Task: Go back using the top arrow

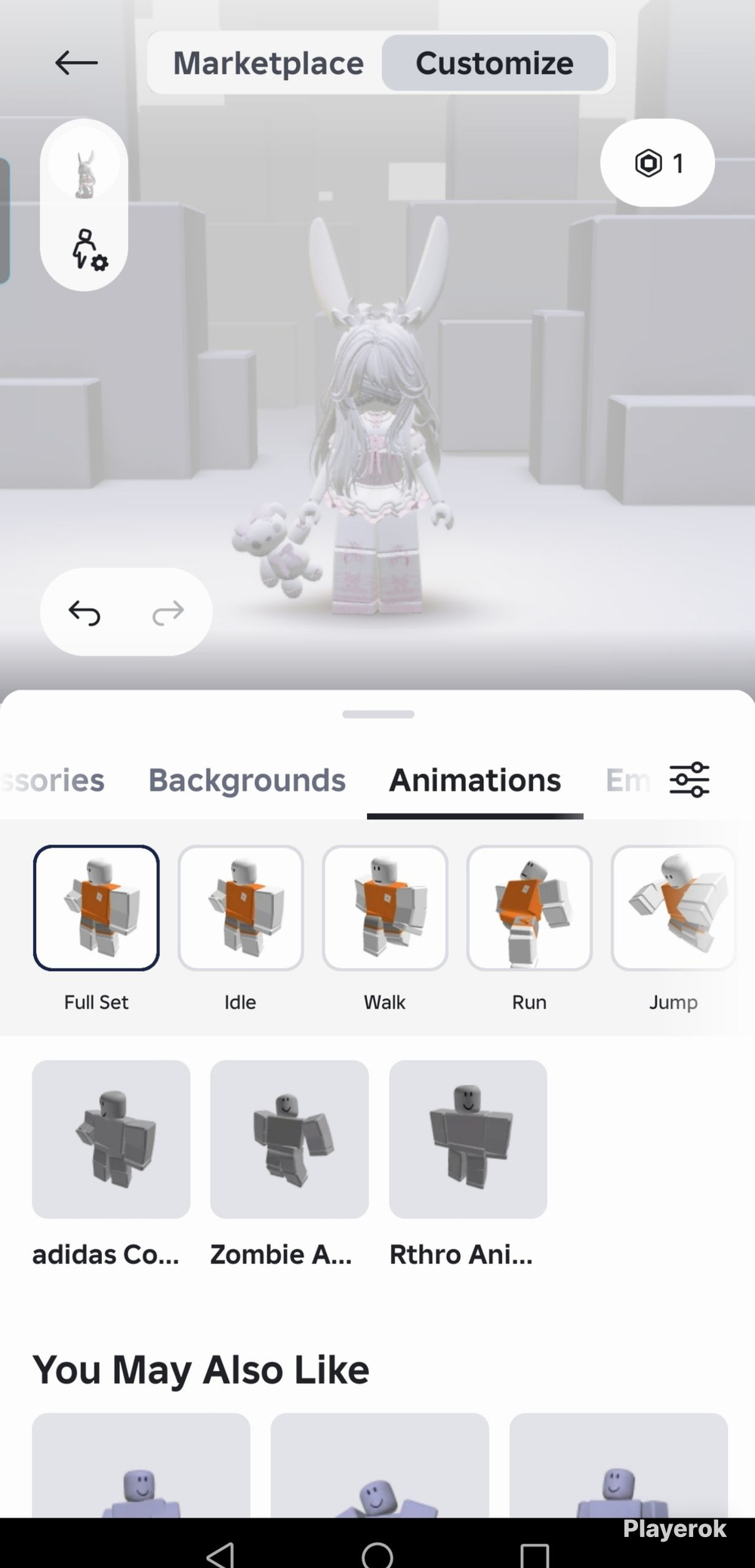Action: pos(76,63)
